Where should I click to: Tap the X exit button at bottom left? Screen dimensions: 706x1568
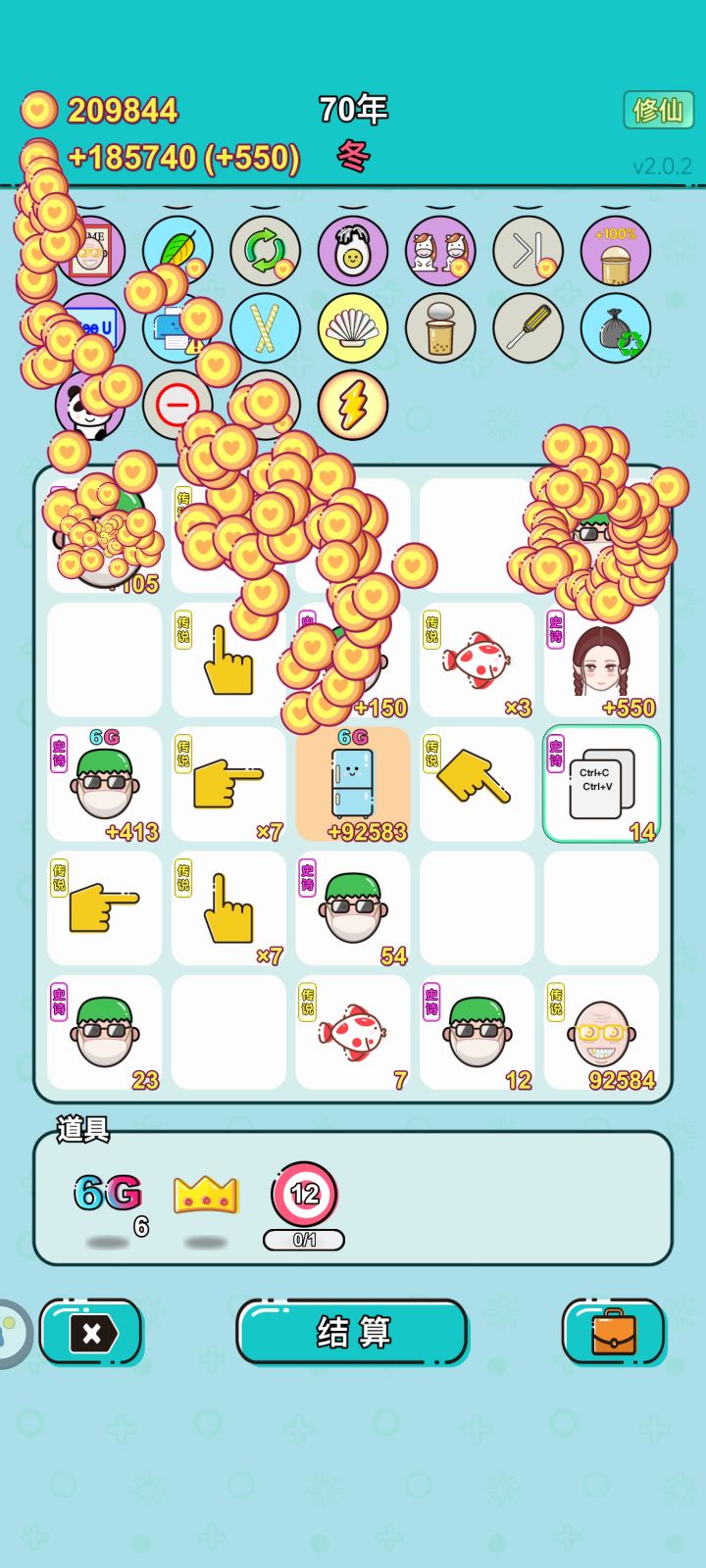[91, 1333]
